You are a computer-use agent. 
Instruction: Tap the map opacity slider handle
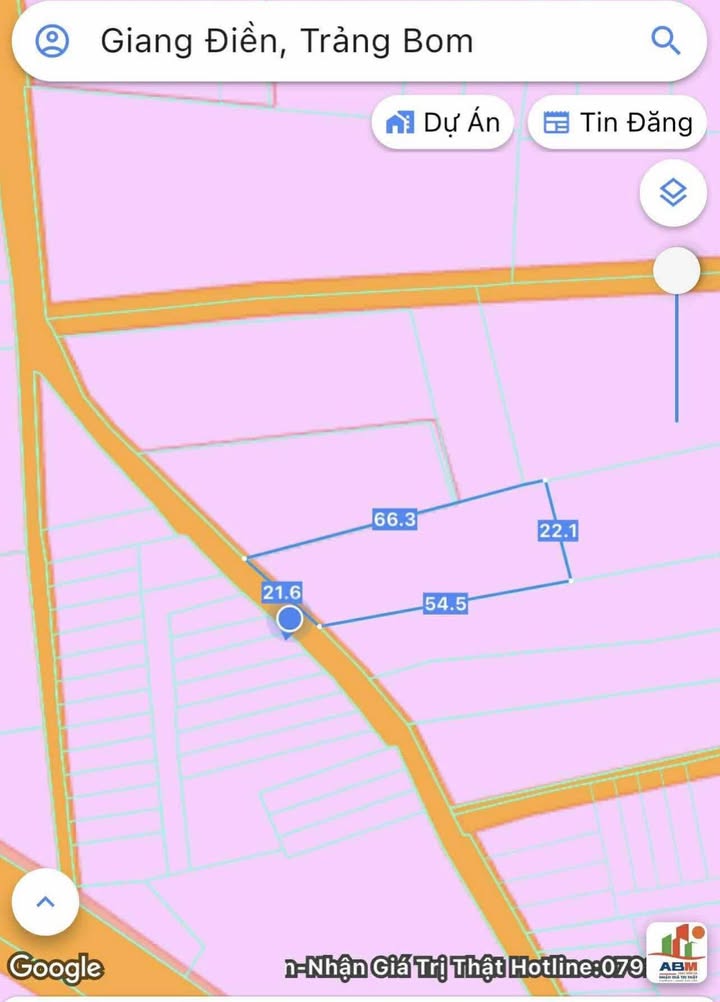[x=676, y=270]
